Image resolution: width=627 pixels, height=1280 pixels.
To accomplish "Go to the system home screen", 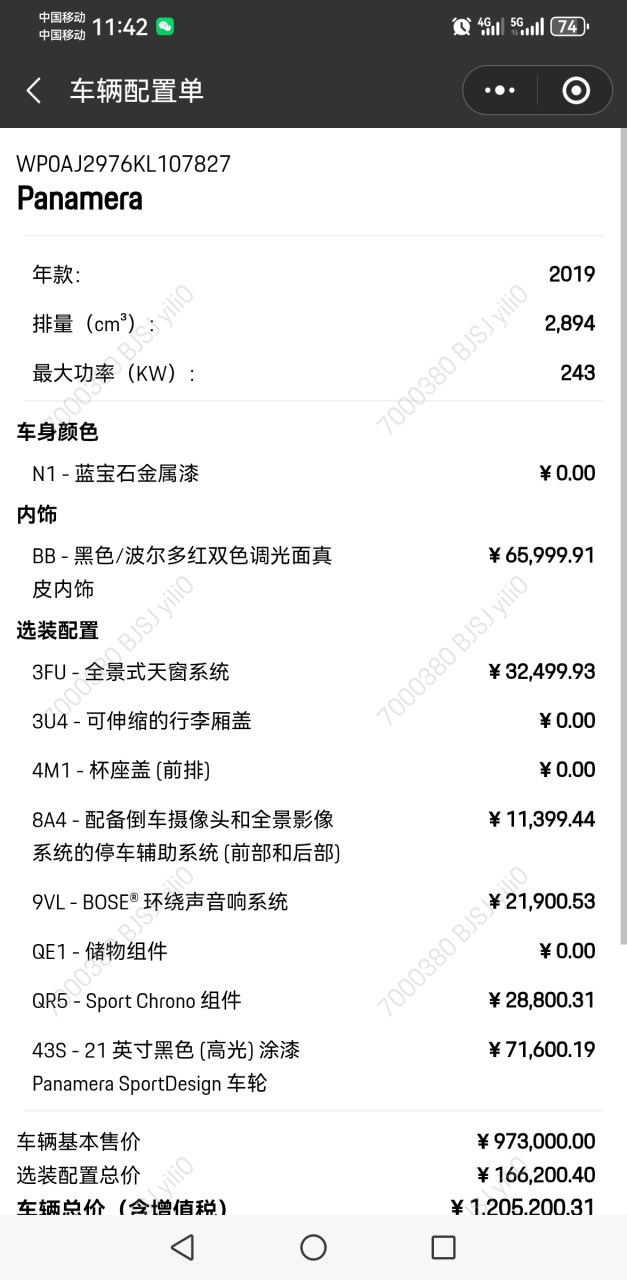I will [313, 1247].
